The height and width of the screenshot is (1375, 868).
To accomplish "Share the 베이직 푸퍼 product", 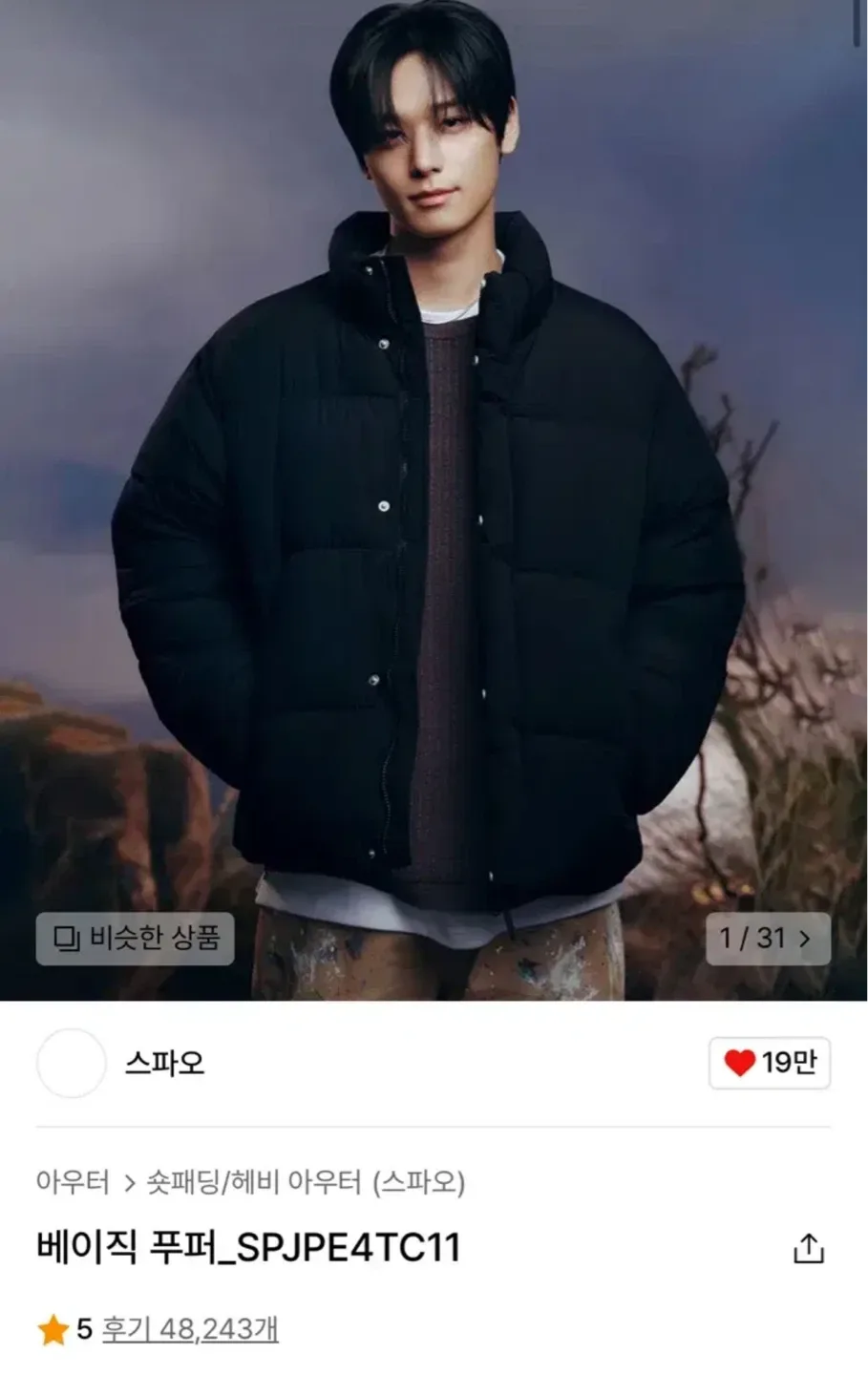I will (x=808, y=1248).
